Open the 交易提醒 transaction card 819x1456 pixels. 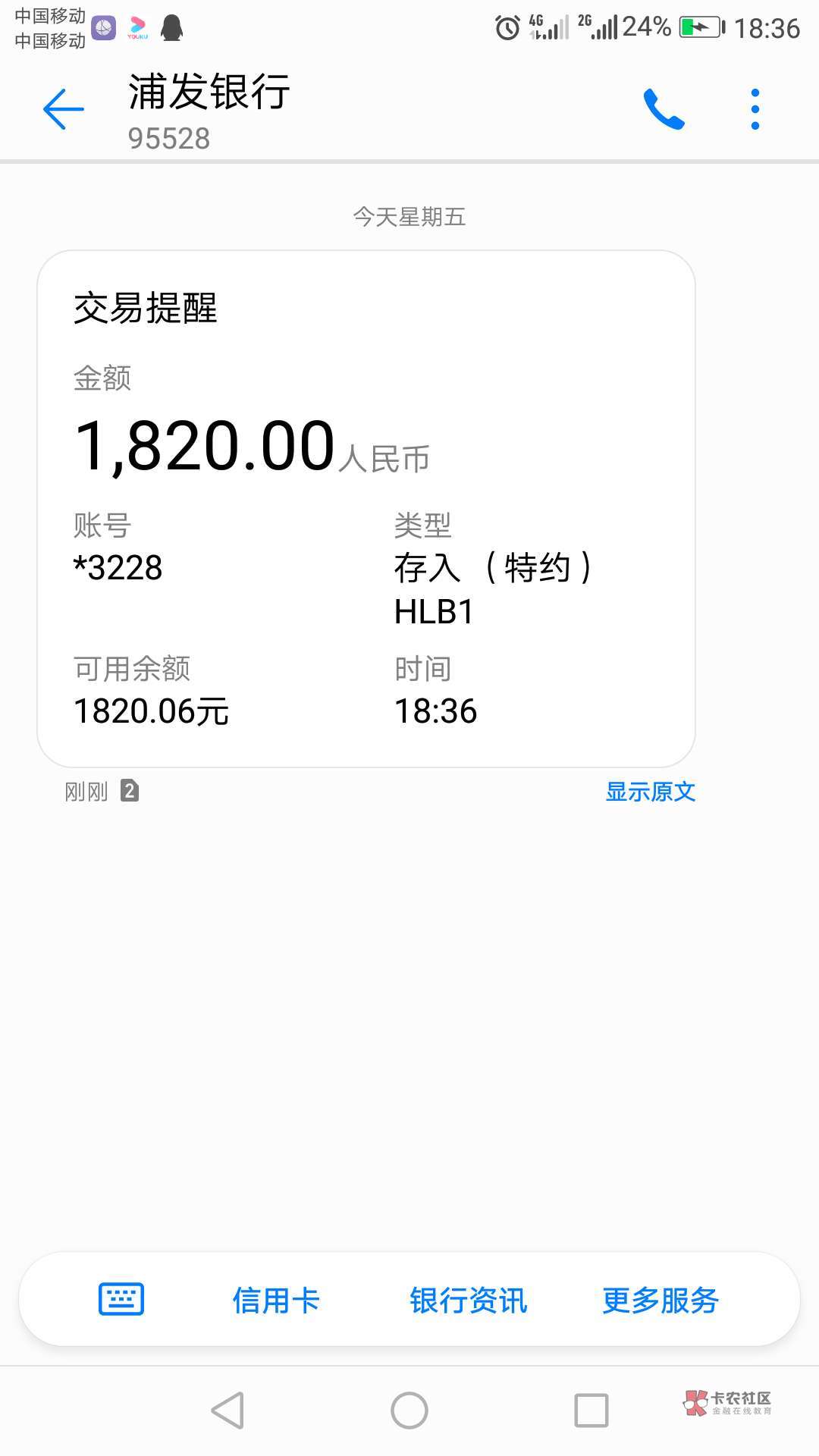click(x=366, y=509)
